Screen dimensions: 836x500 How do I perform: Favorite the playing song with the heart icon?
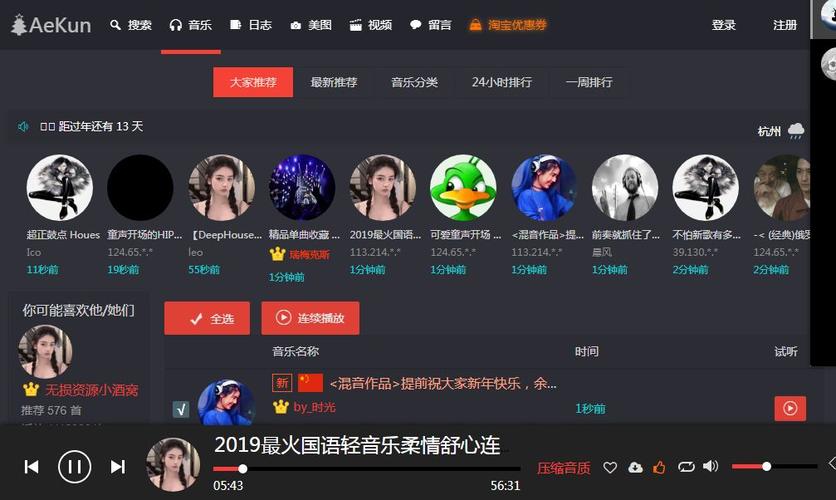pos(610,467)
